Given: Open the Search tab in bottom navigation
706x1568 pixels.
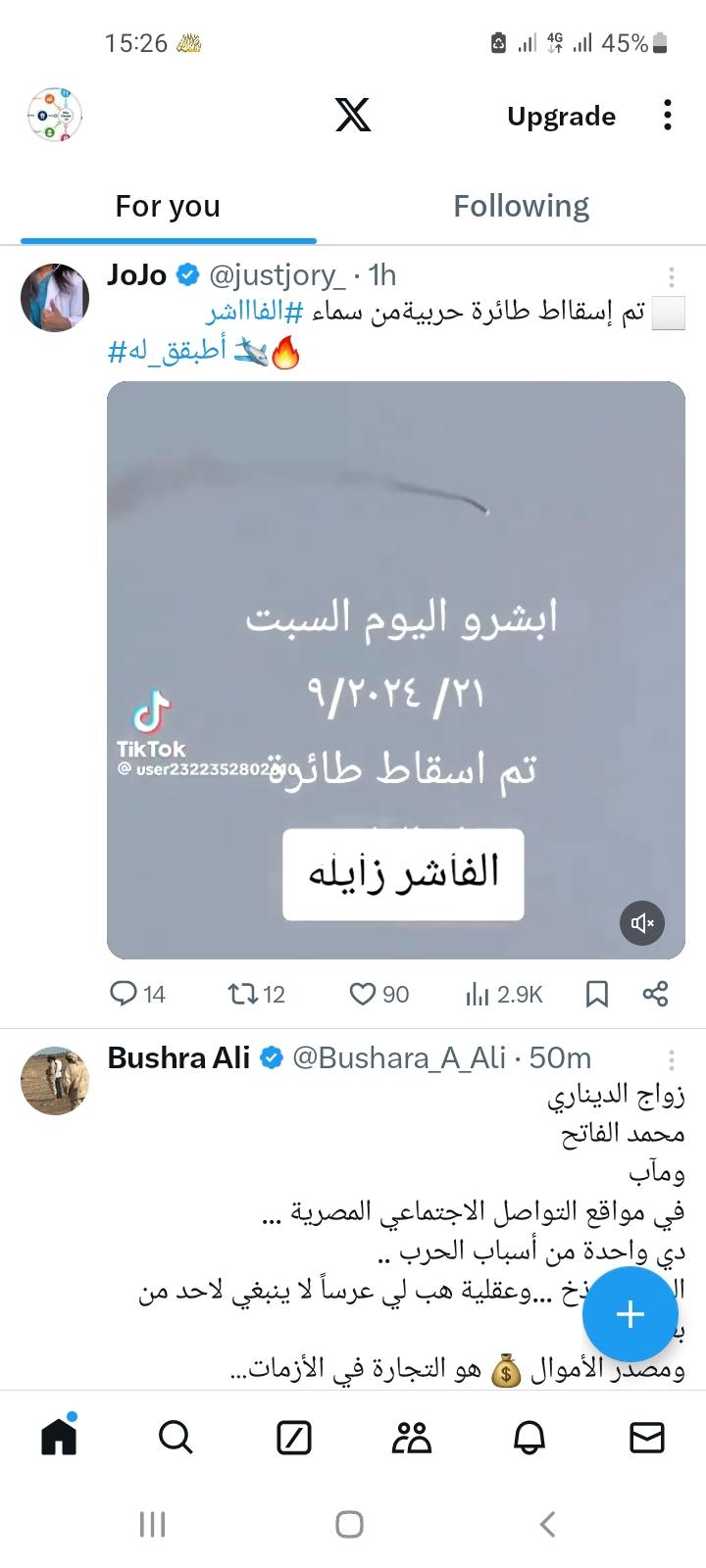Looking at the screenshot, I should [176, 1438].
